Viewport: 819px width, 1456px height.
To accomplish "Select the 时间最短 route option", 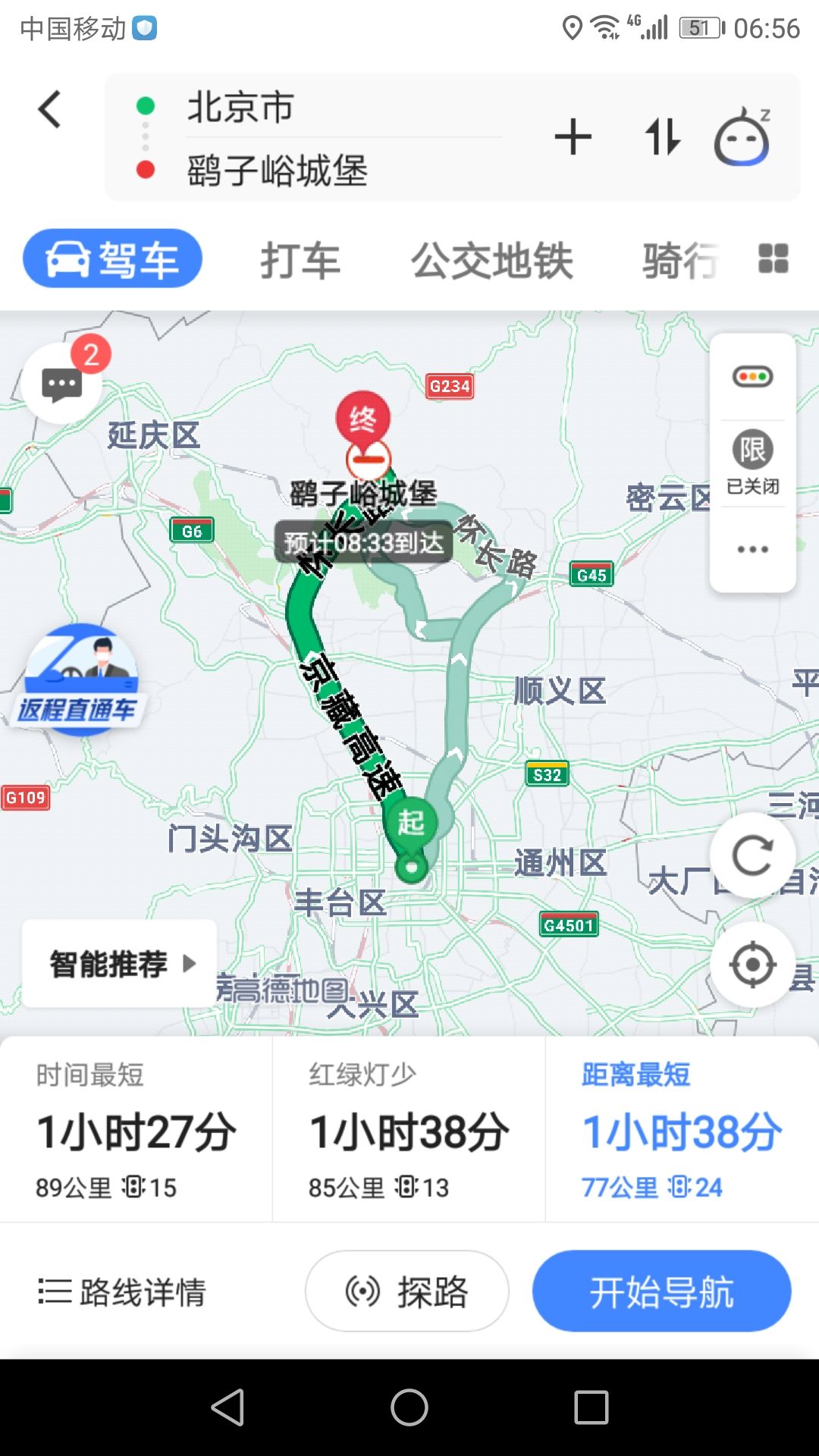I will coord(136,1130).
